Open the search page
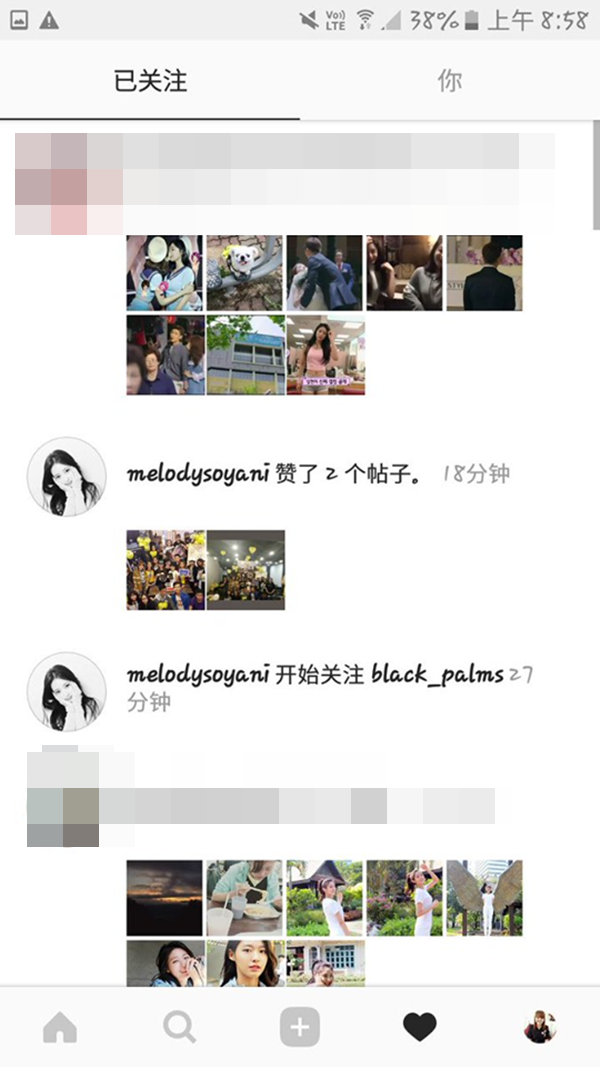This screenshot has height=1067, width=600. [x=180, y=1026]
